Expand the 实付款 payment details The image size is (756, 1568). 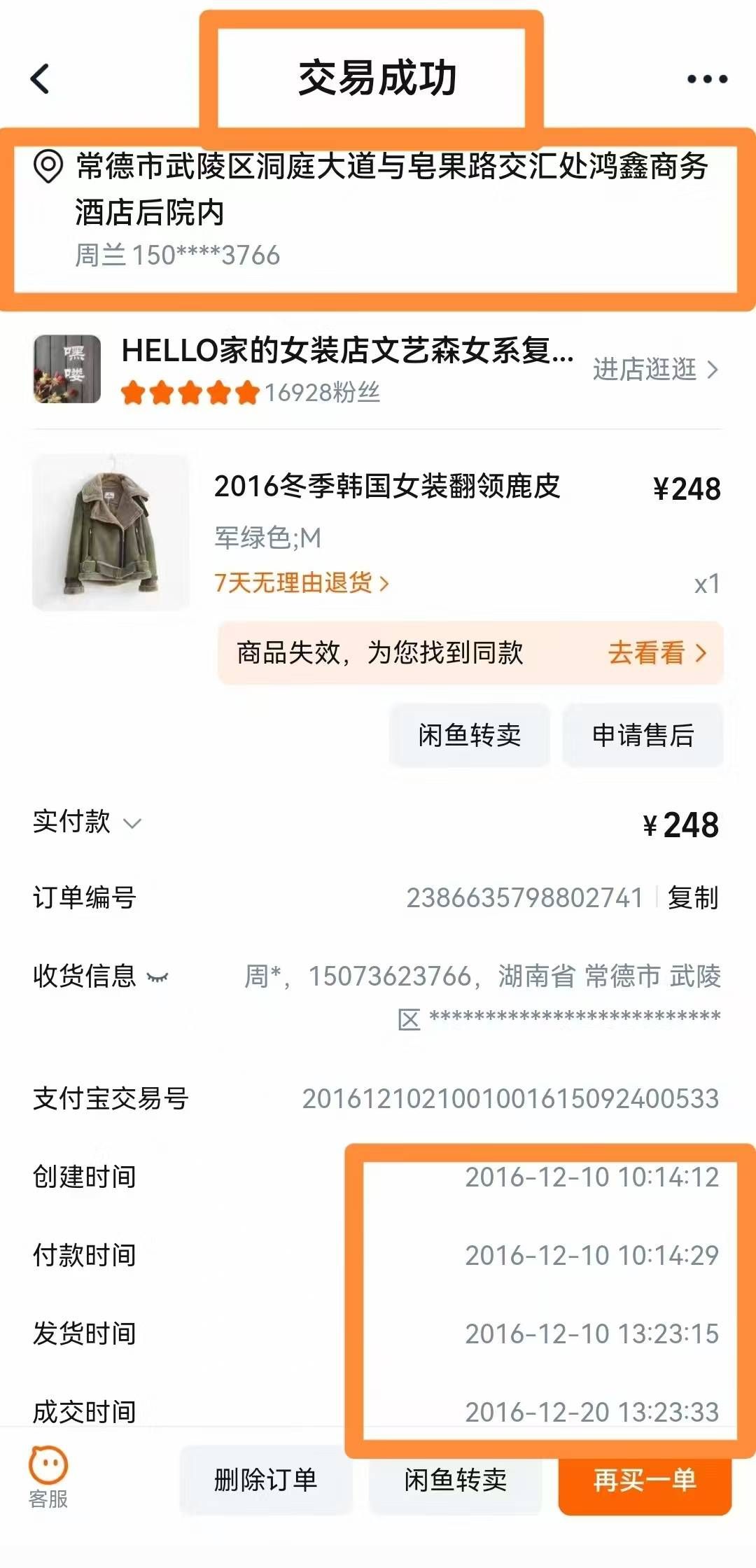tap(132, 823)
